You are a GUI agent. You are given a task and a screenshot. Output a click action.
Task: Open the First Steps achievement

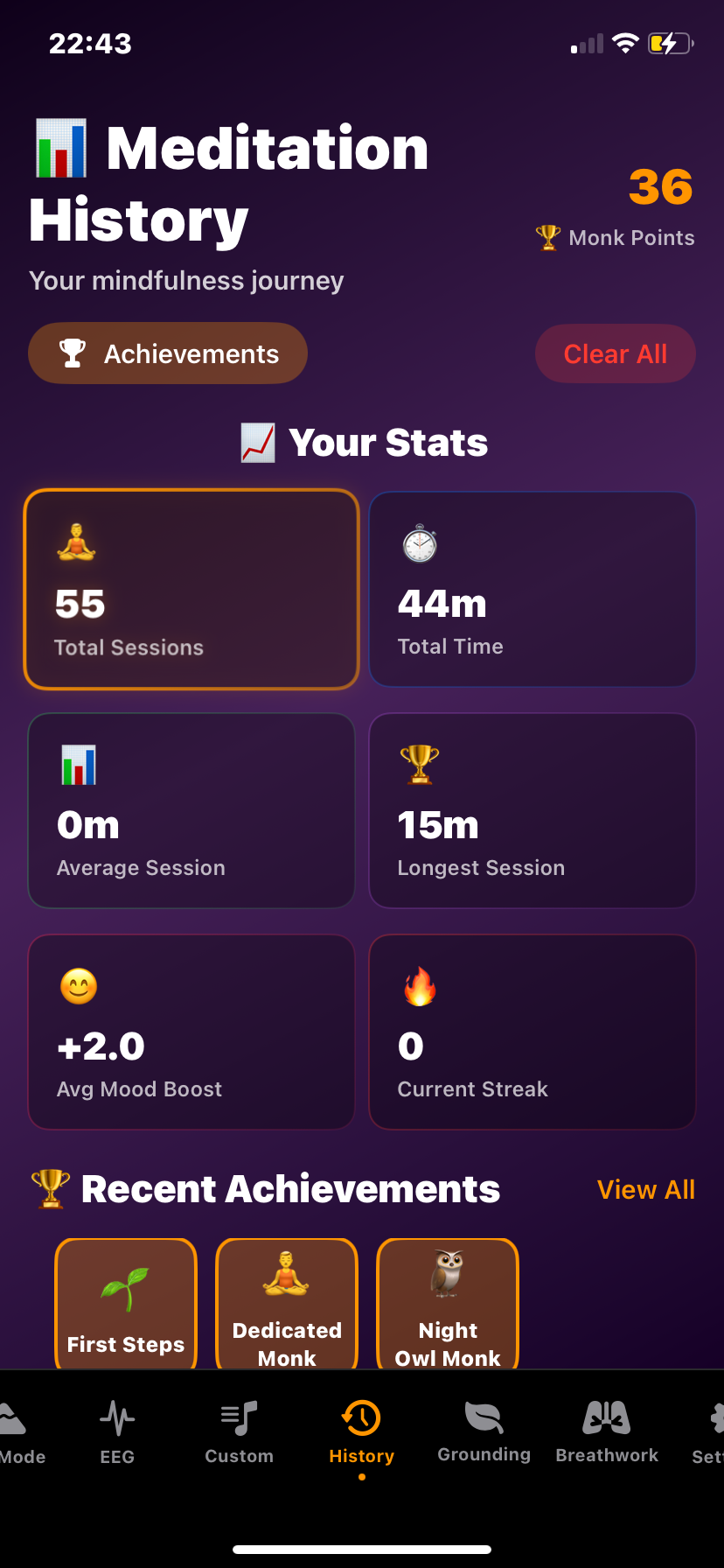[x=126, y=1304]
